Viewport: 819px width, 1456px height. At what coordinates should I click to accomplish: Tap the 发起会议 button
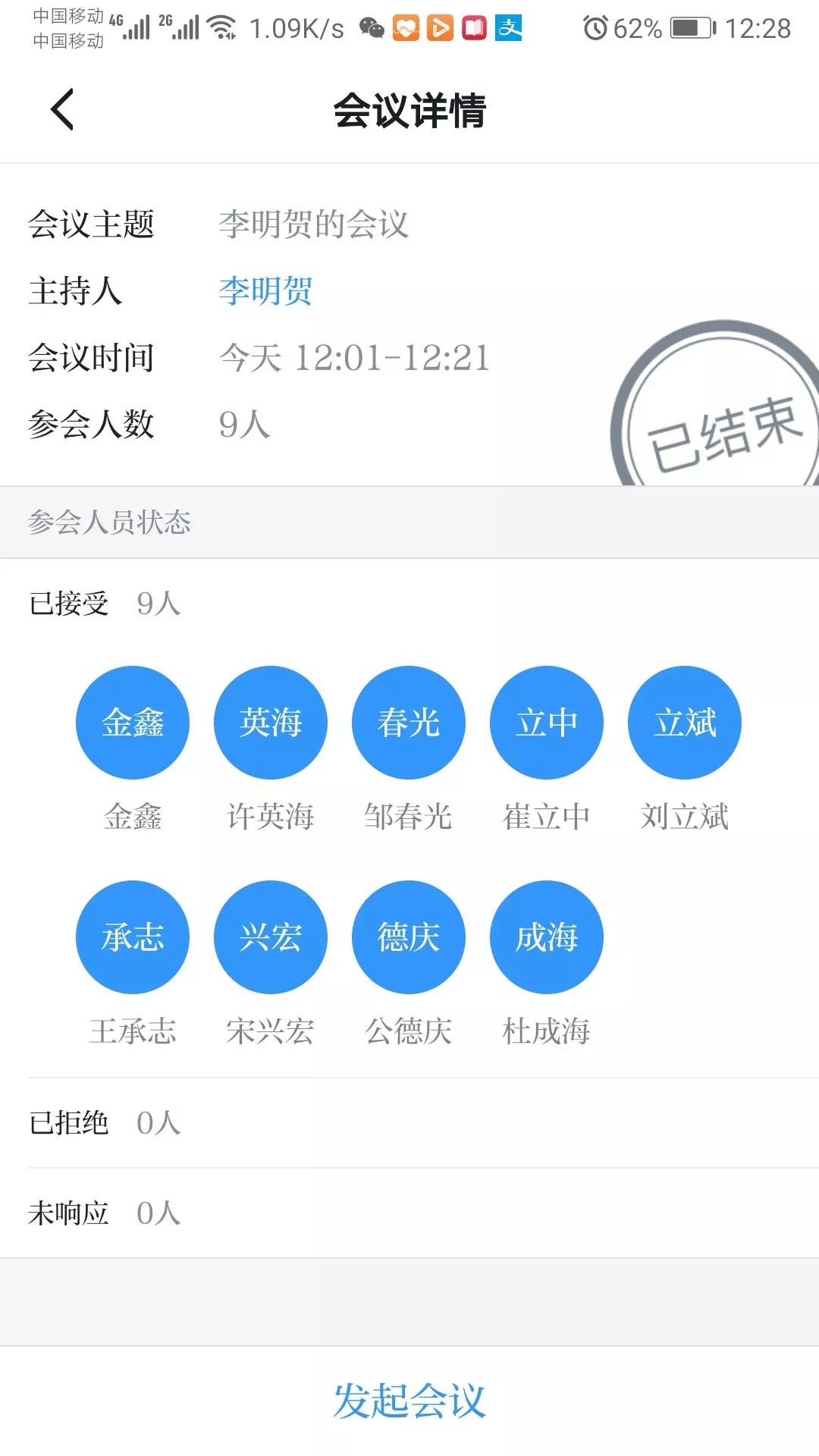click(x=409, y=1401)
